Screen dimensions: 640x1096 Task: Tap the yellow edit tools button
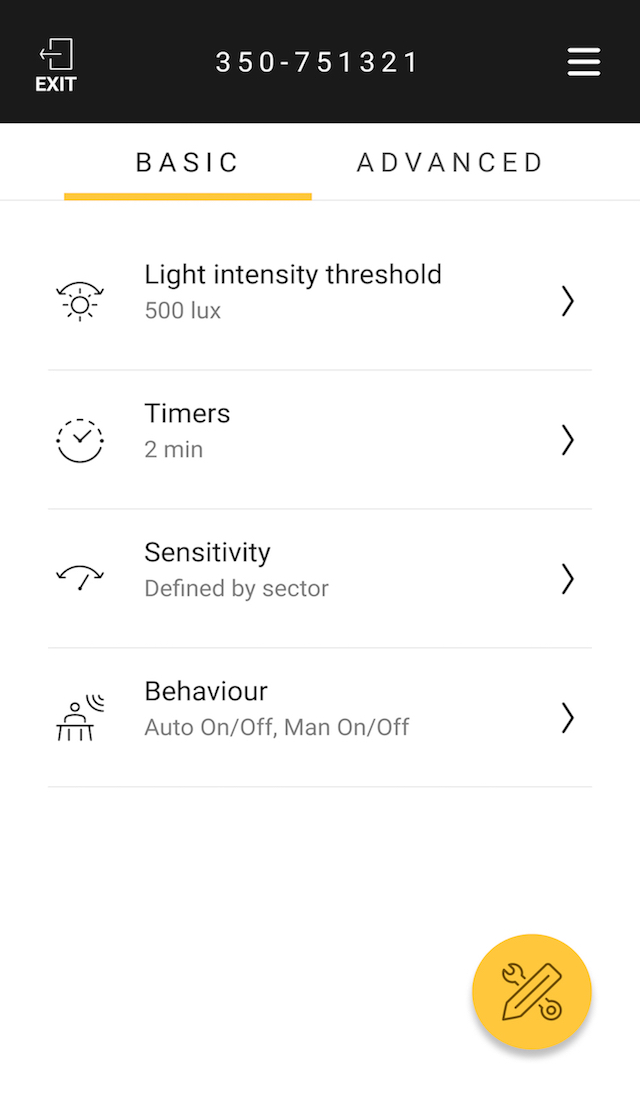tap(532, 992)
